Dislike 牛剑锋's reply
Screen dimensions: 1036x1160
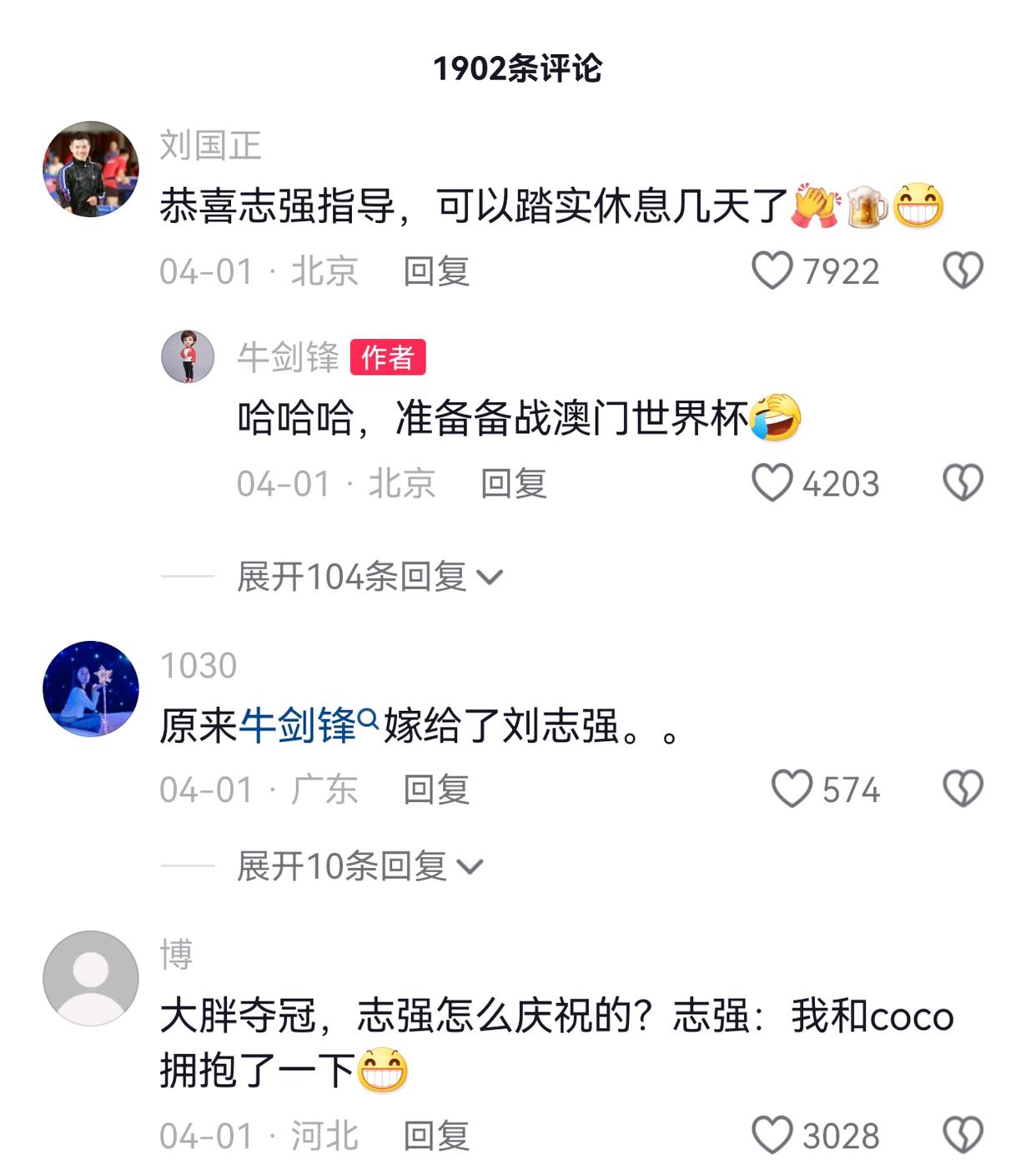click(x=963, y=482)
